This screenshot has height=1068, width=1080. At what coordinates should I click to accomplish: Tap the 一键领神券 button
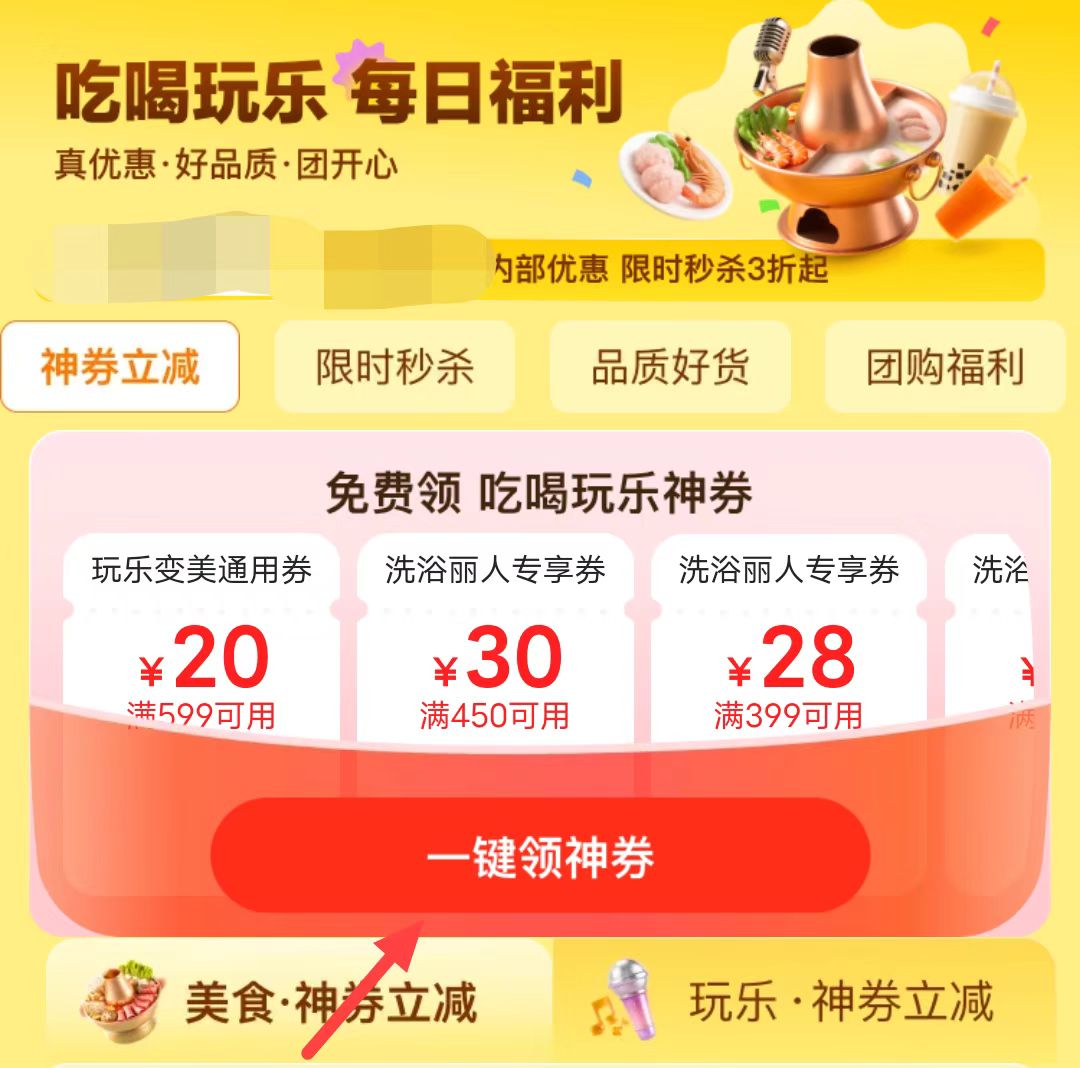click(x=540, y=855)
